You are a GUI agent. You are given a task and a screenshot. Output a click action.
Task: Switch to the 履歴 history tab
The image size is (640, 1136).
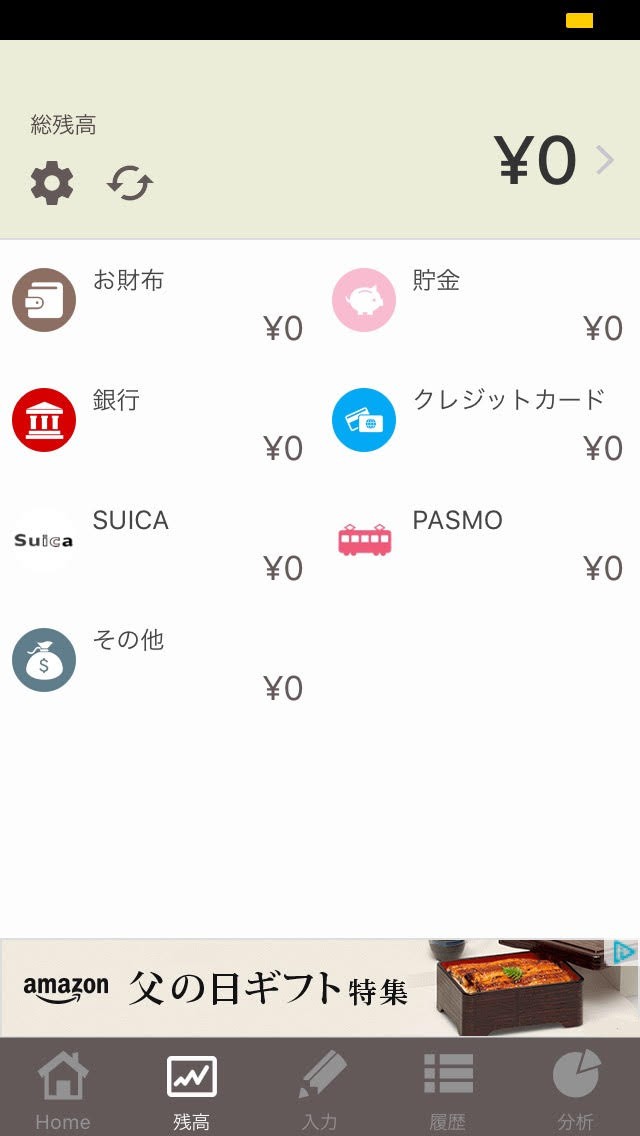[x=448, y=1088]
